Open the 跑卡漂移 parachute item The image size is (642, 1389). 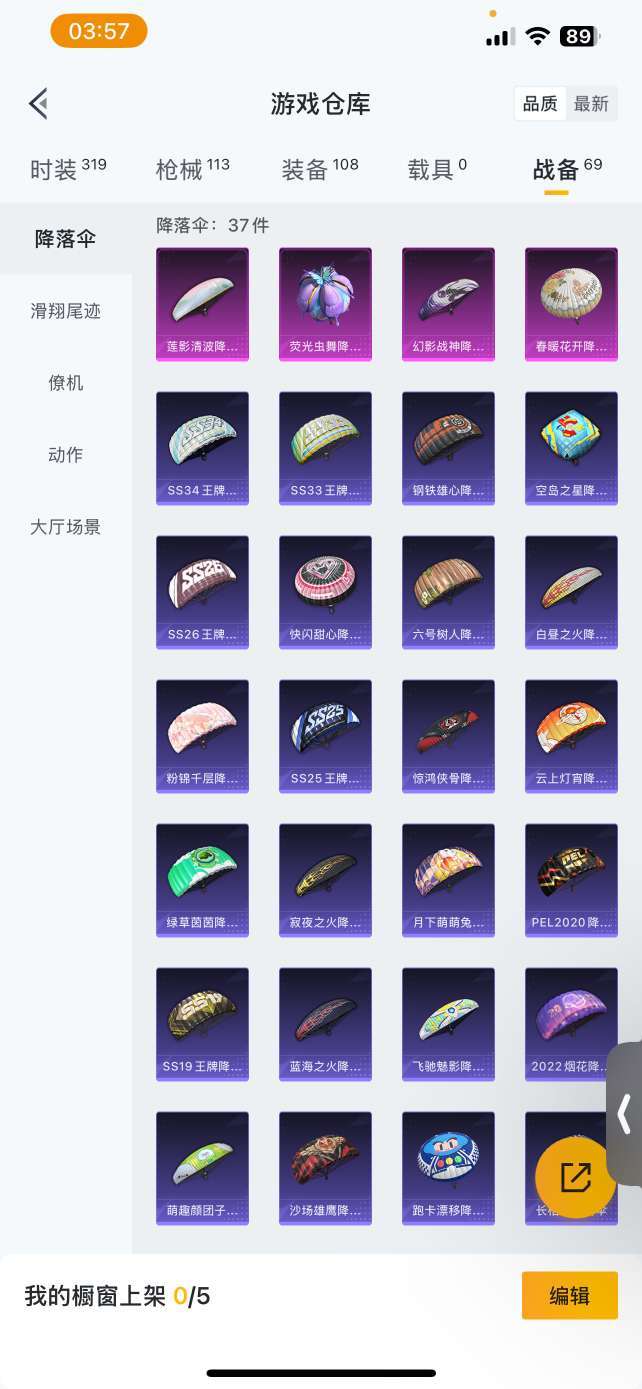448,1168
